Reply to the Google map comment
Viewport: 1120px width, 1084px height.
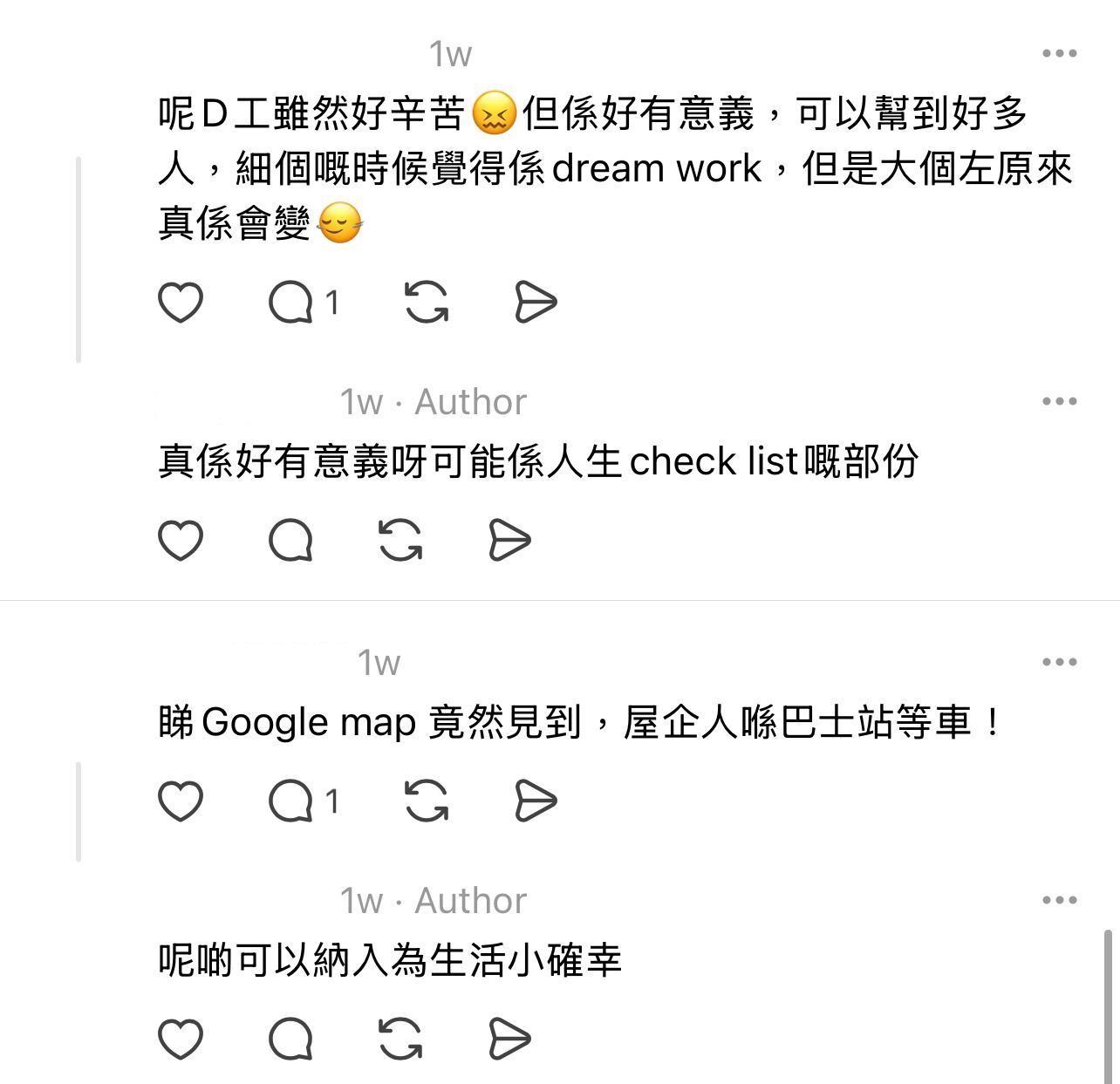291,801
